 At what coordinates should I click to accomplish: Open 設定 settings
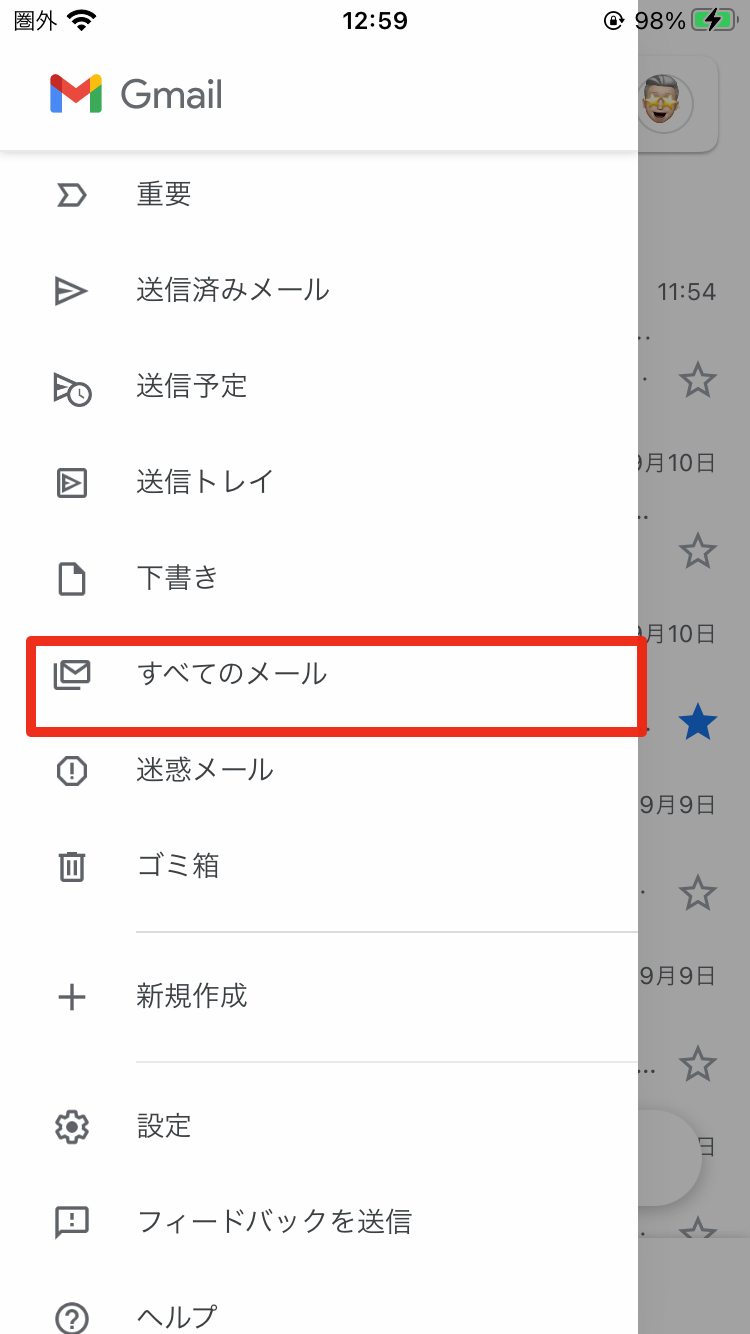point(319,1126)
